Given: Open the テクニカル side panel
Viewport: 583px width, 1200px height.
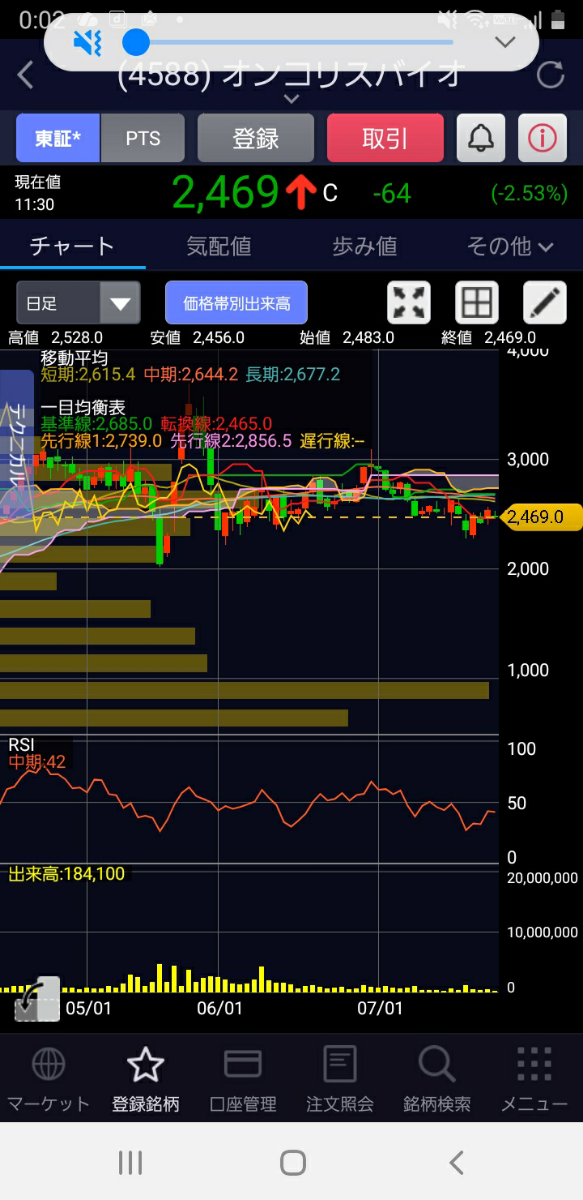Looking at the screenshot, I should tap(17, 440).
